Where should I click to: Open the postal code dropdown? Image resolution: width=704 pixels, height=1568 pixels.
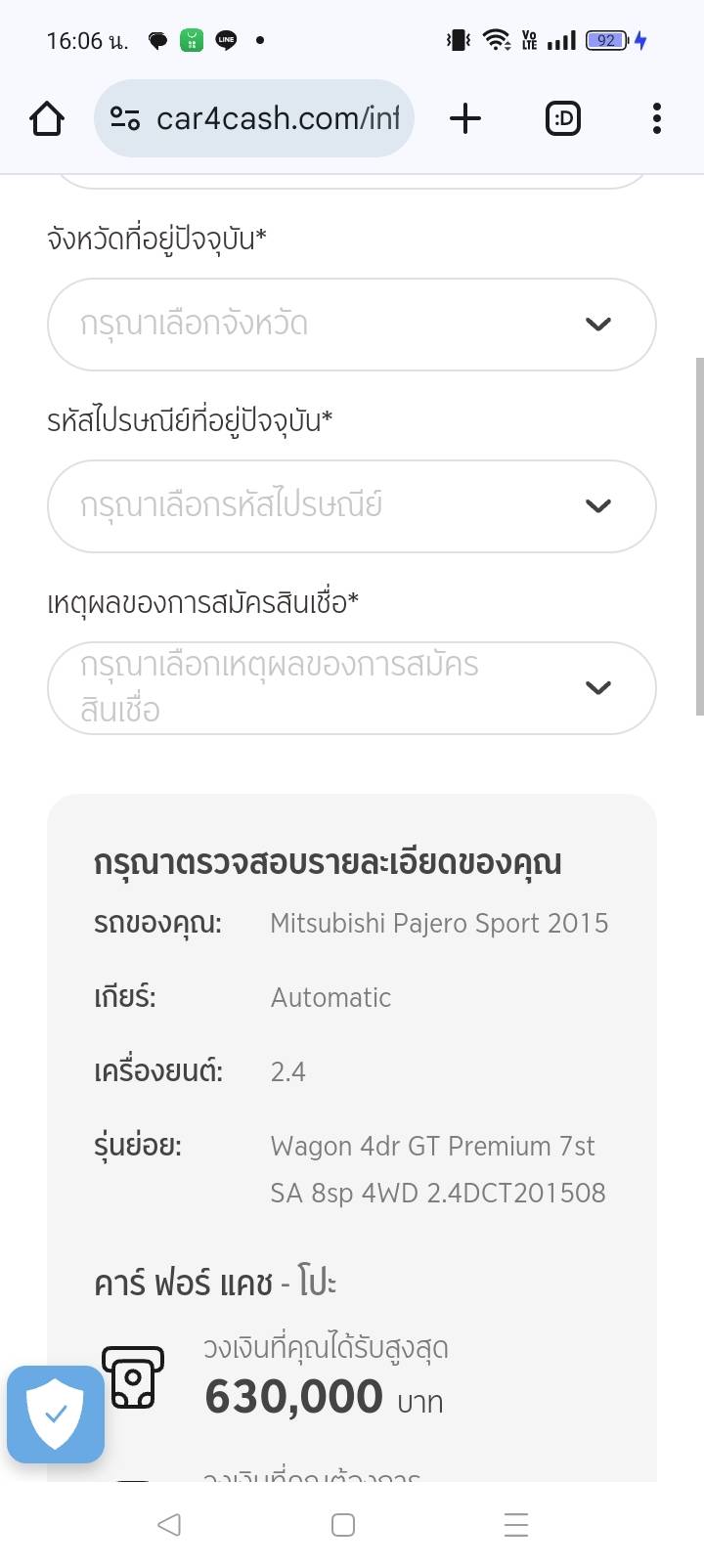(351, 506)
